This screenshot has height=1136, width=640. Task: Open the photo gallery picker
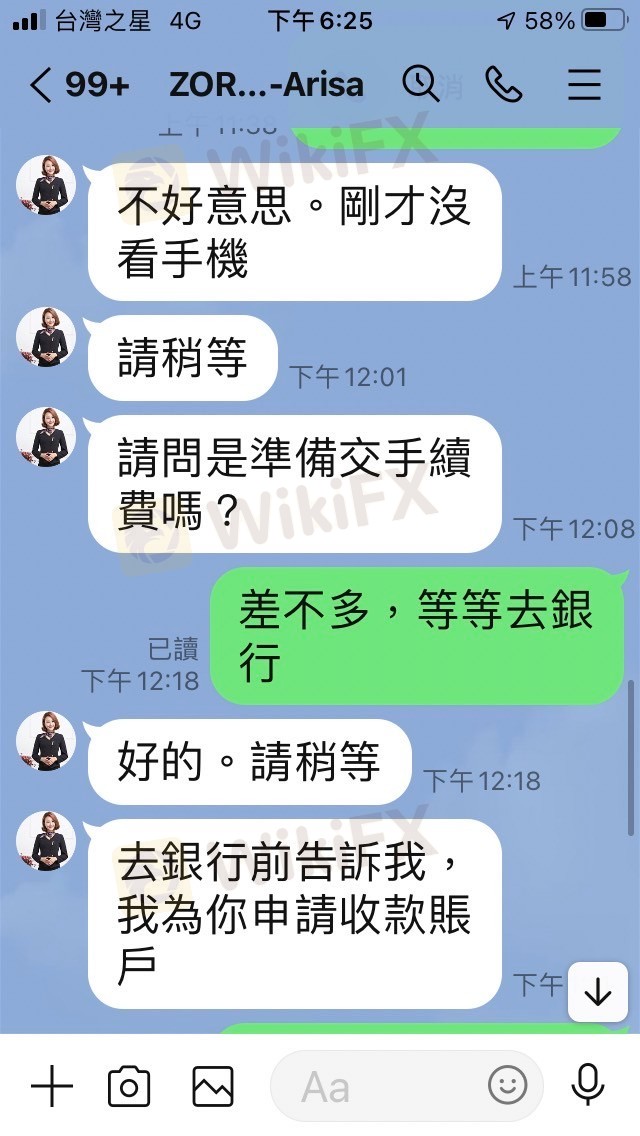(x=212, y=1086)
